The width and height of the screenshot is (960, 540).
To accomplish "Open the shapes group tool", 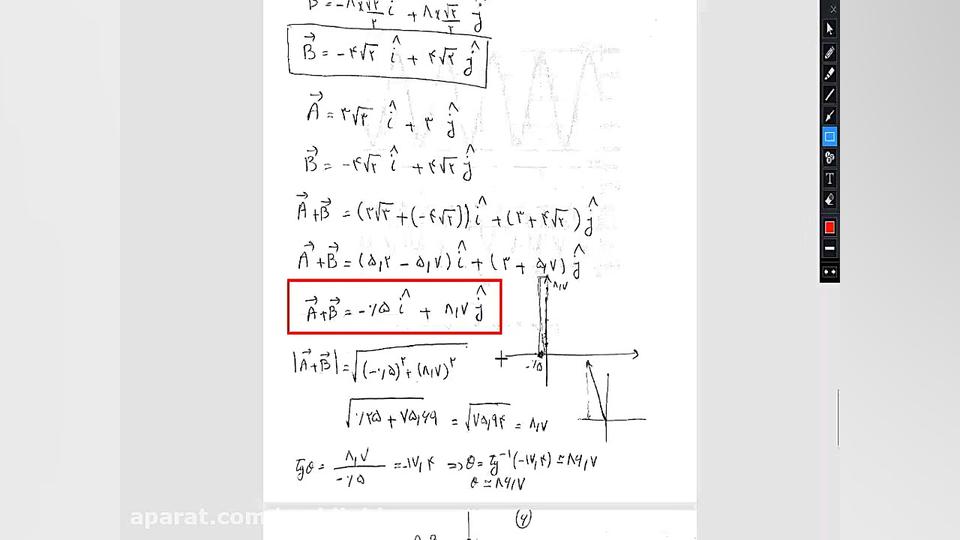I will [829, 158].
